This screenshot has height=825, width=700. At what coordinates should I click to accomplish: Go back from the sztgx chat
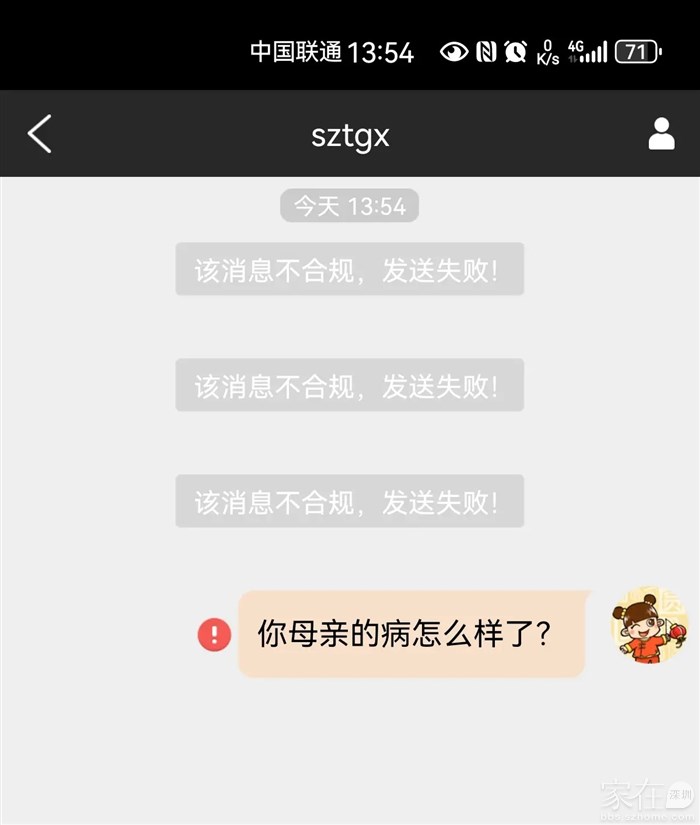(39, 134)
